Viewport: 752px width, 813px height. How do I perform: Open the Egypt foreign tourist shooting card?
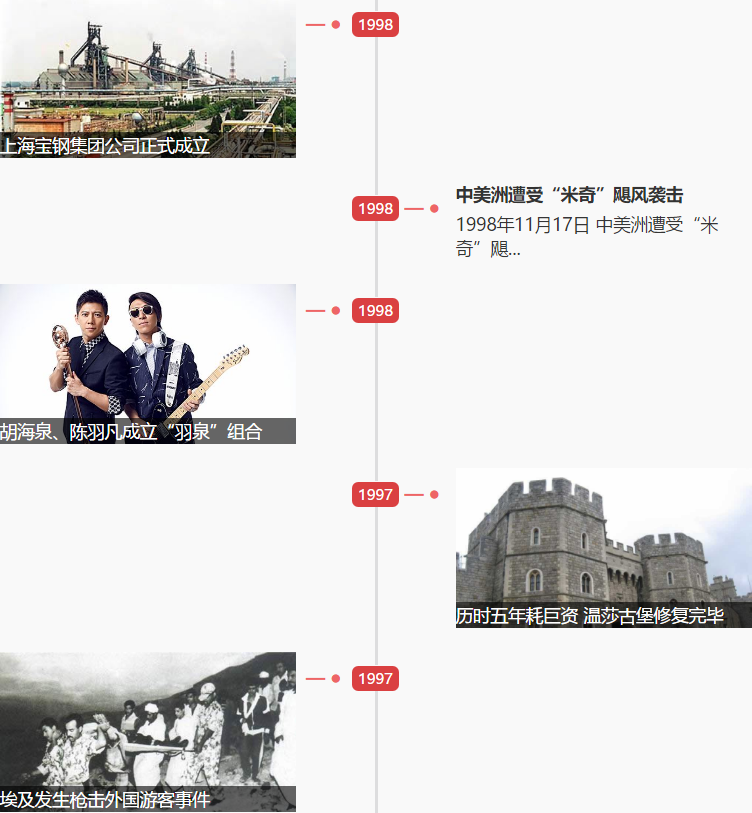click(x=147, y=731)
